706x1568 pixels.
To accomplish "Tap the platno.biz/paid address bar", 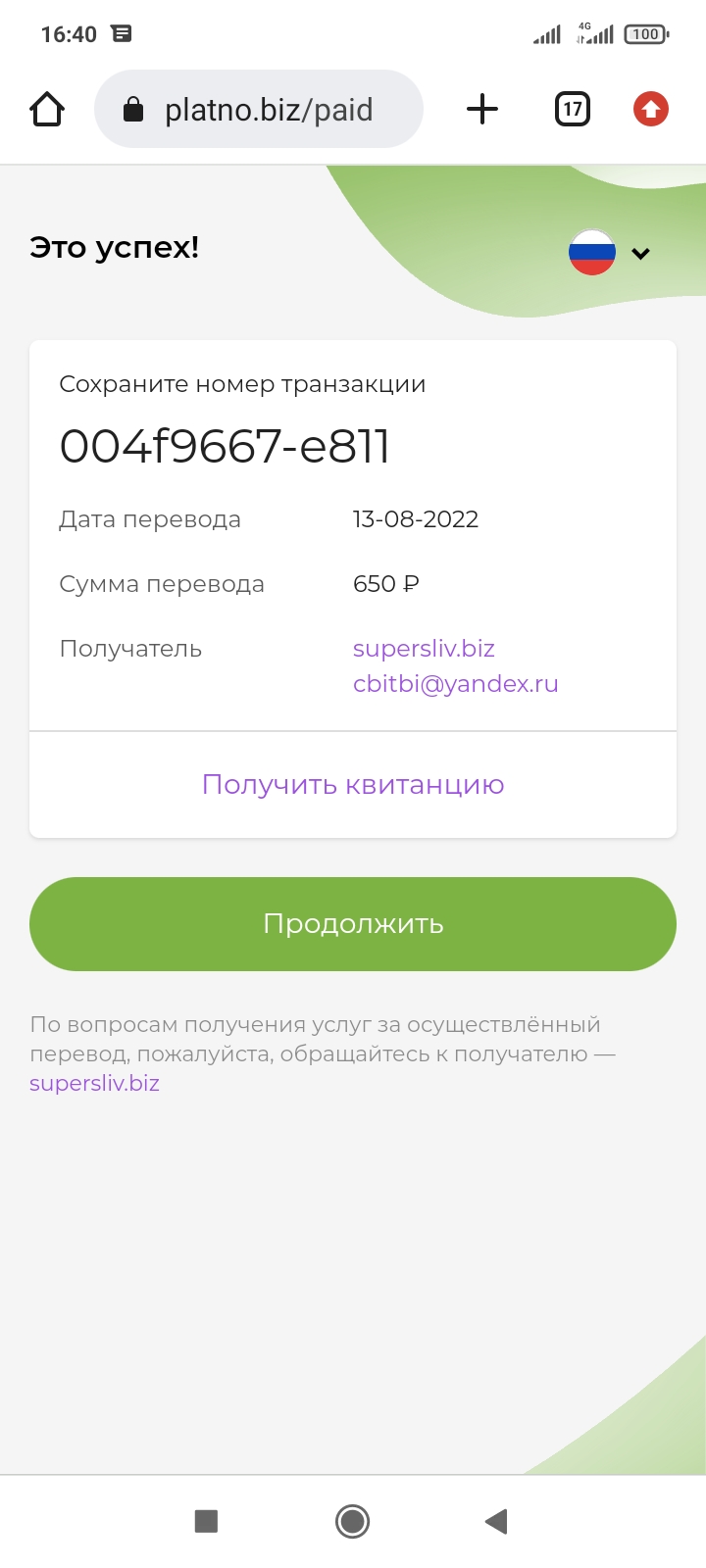I will [x=259, y=109].
